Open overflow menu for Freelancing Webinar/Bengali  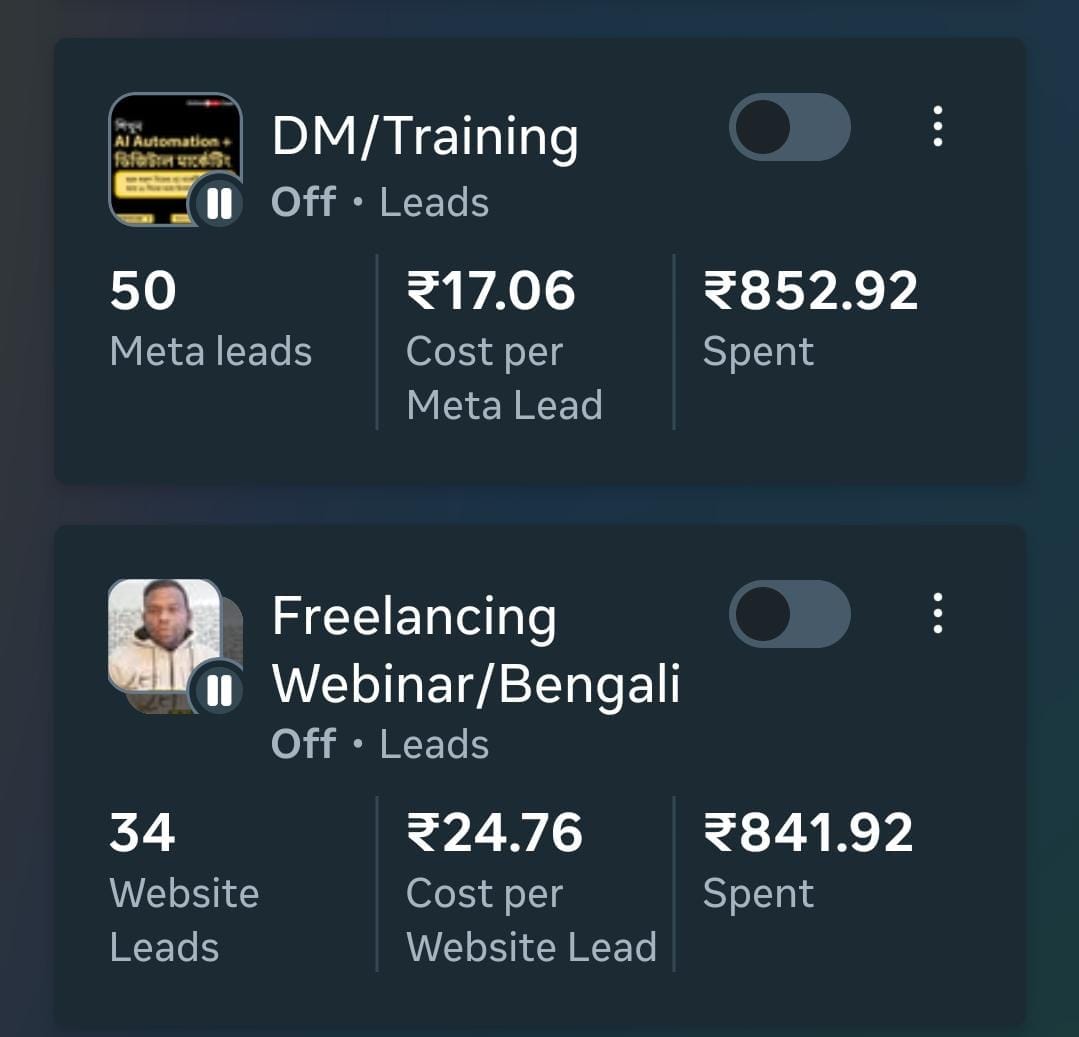coord(937,613)
